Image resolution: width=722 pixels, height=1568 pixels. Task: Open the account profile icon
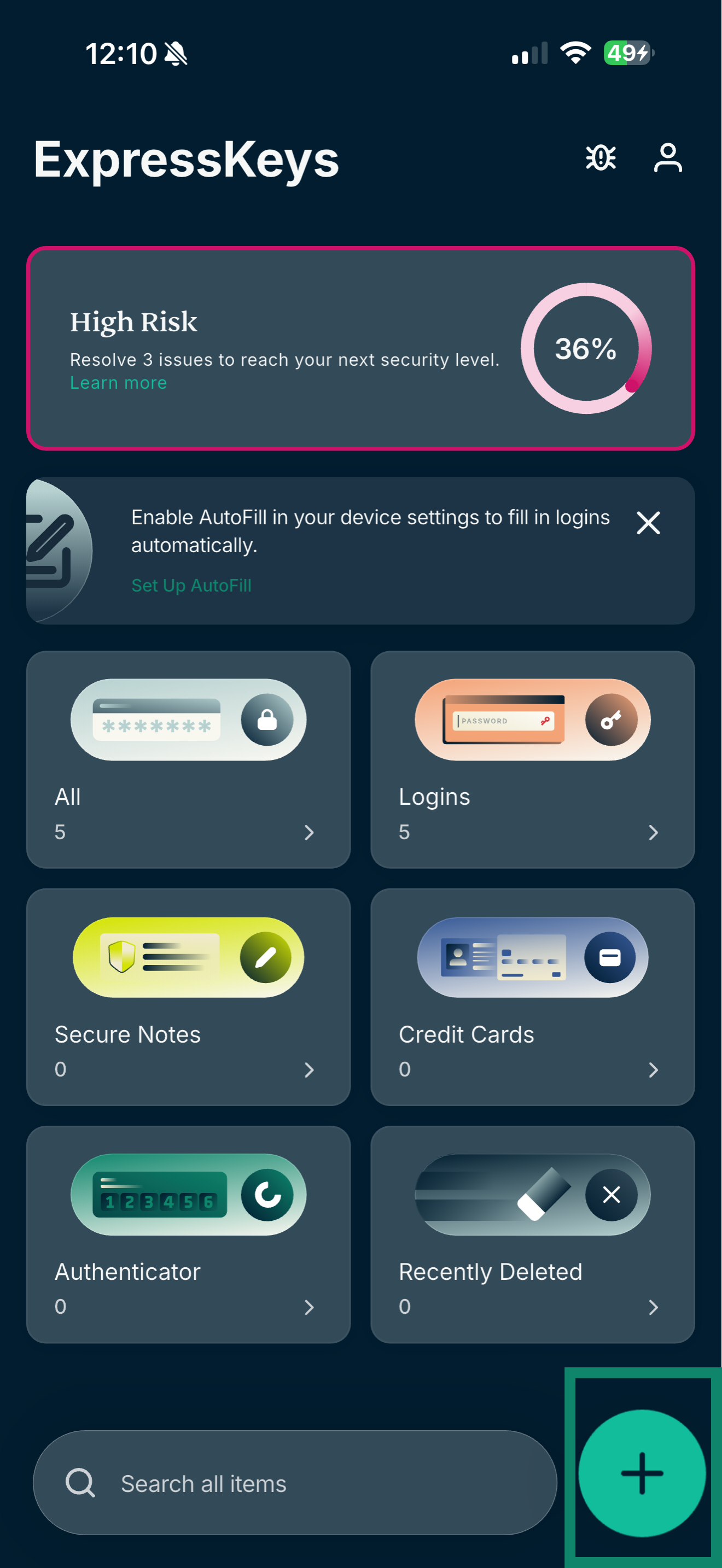coord(667,158)
